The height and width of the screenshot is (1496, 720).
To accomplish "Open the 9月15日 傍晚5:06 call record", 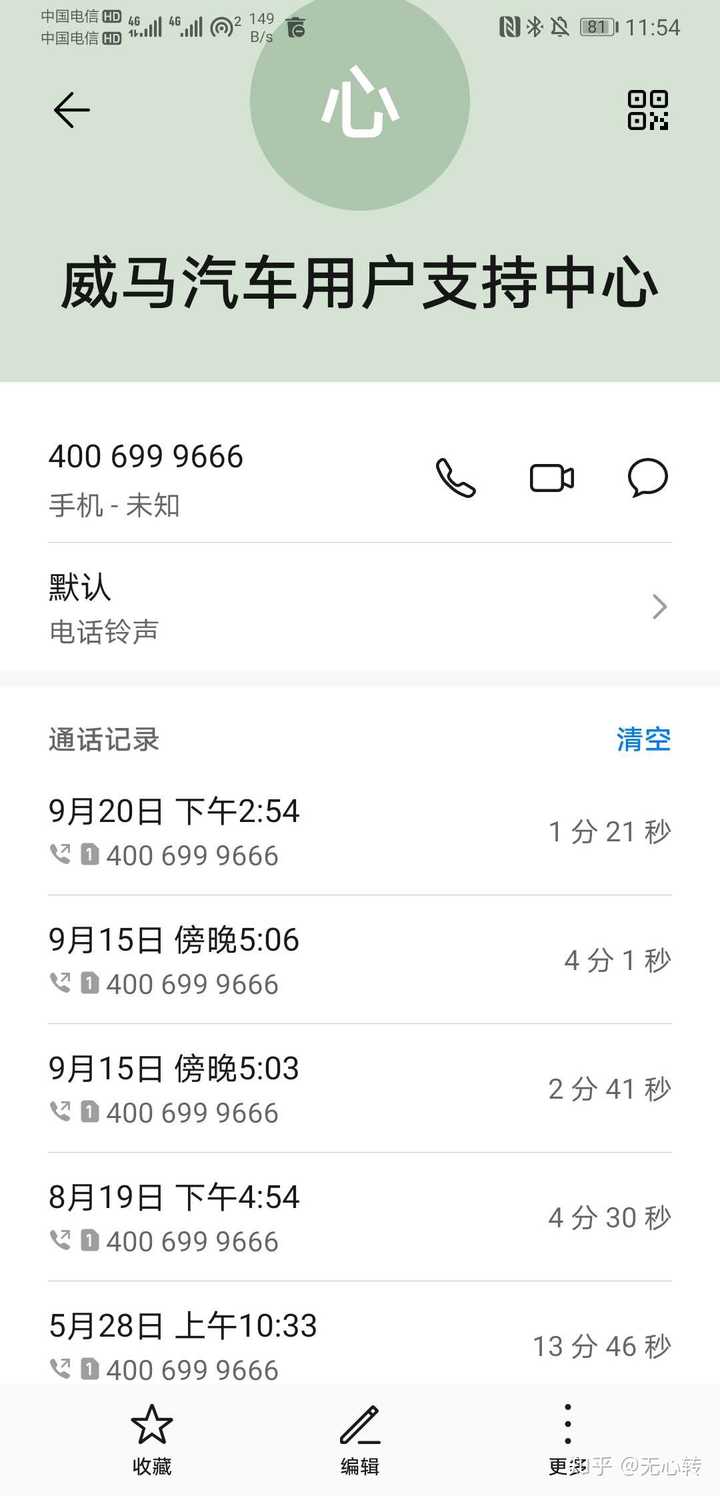I will click(x=360, y=960).
